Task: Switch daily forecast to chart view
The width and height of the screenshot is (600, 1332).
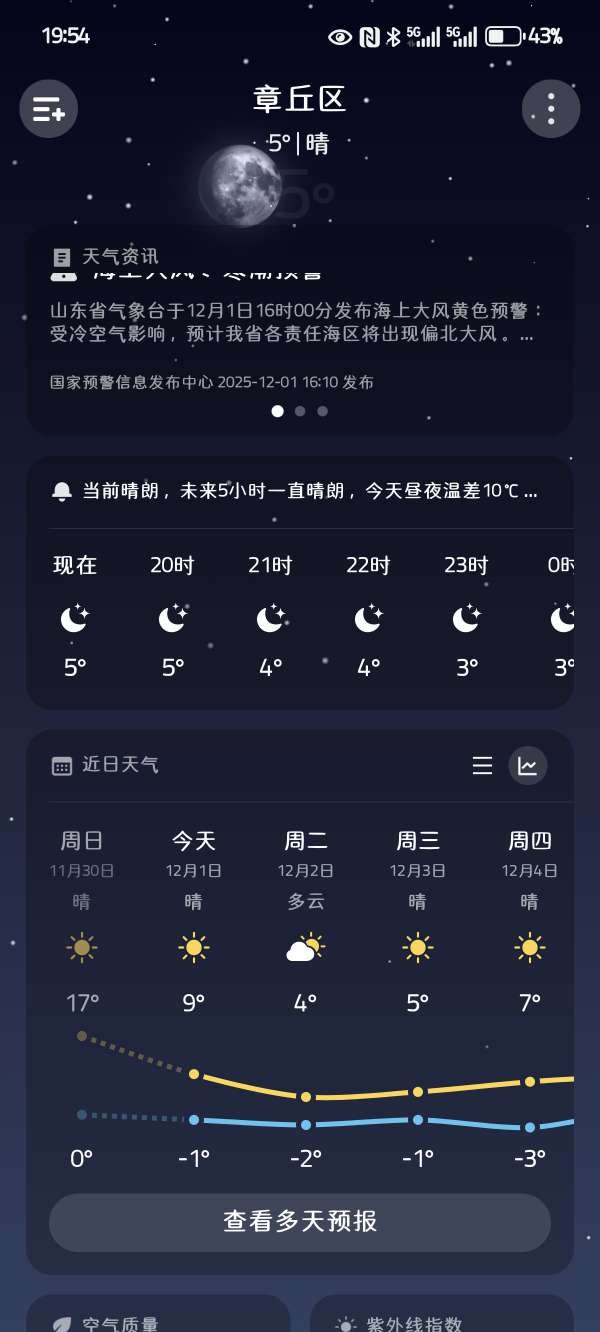Action: [x=528, y=766]
